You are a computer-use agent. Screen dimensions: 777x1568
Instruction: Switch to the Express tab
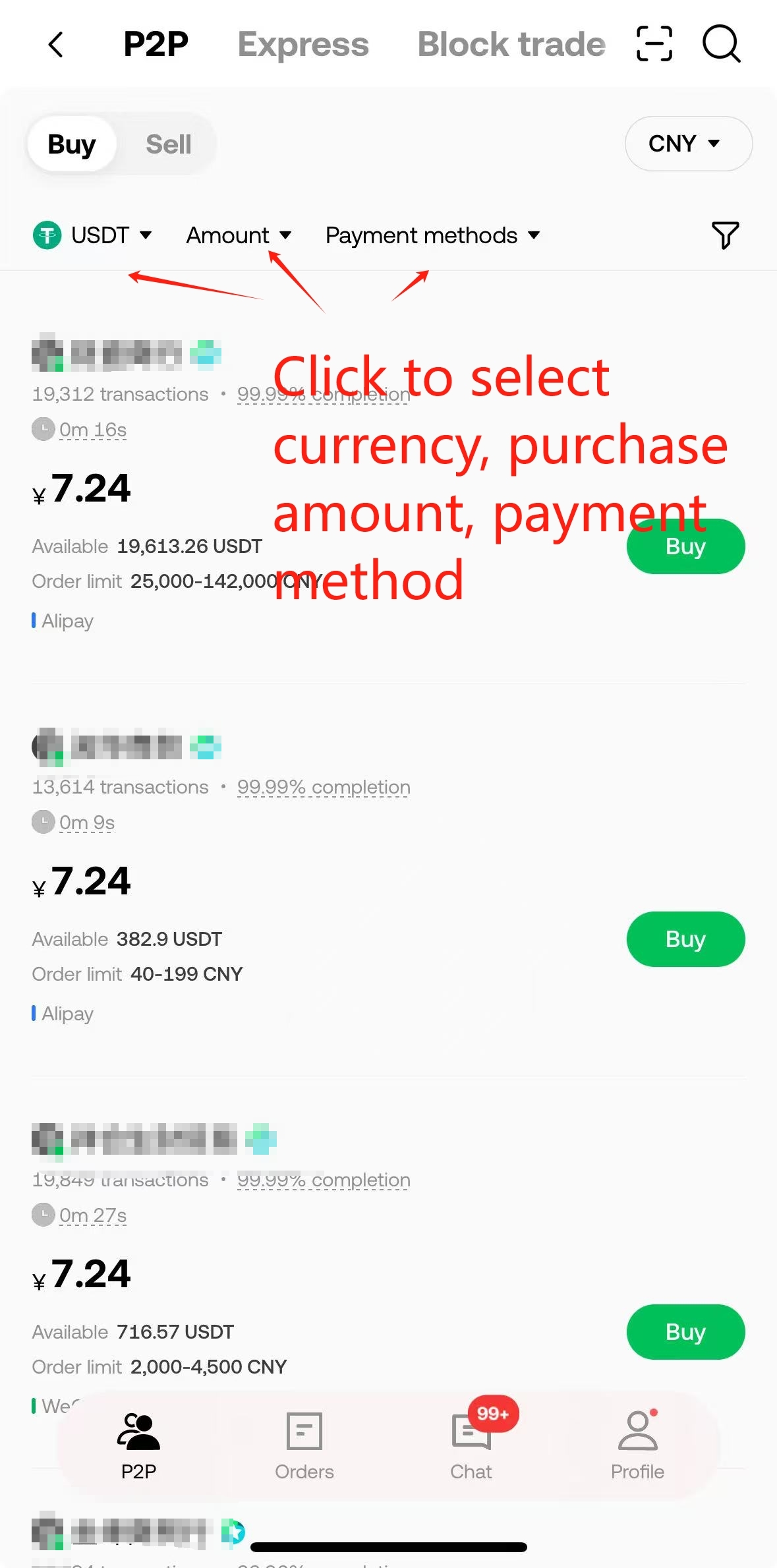[x=302, y=45]
